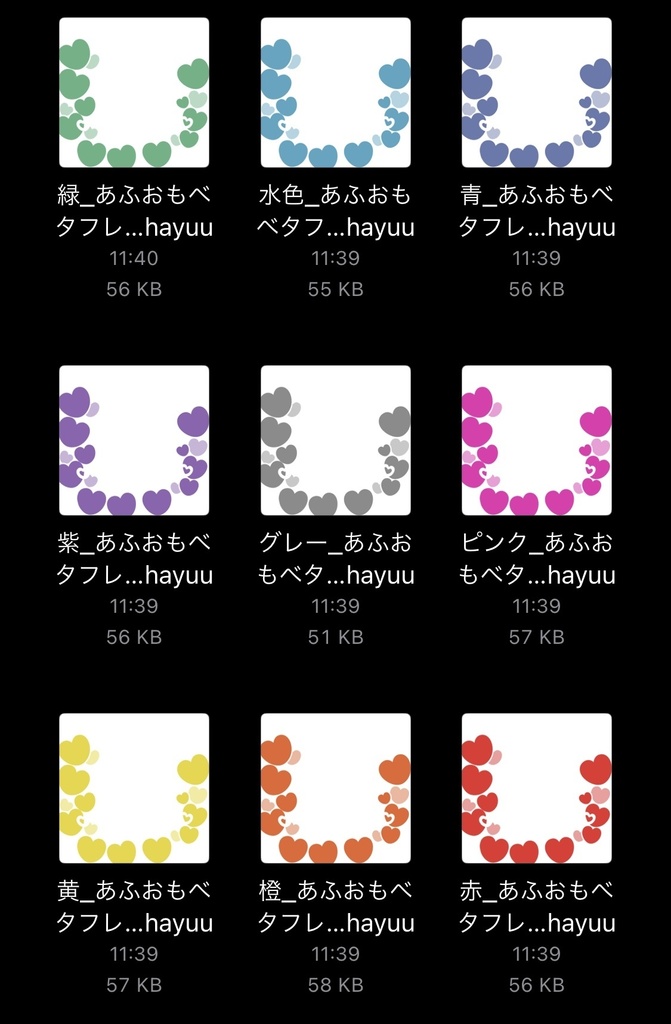Open the light blue 水色_あふおもベタフレ file
Viewport: 671px width, 1024px height.
point(335,93)
